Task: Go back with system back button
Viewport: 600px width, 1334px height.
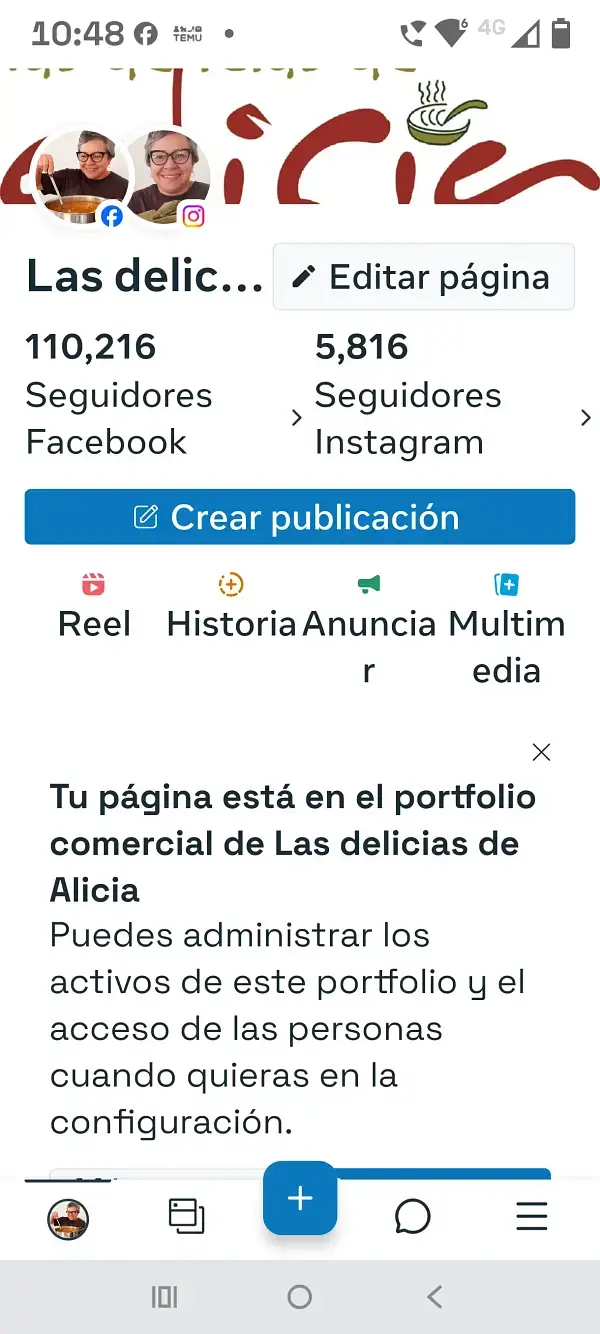Action: (x=434, y=1297)
